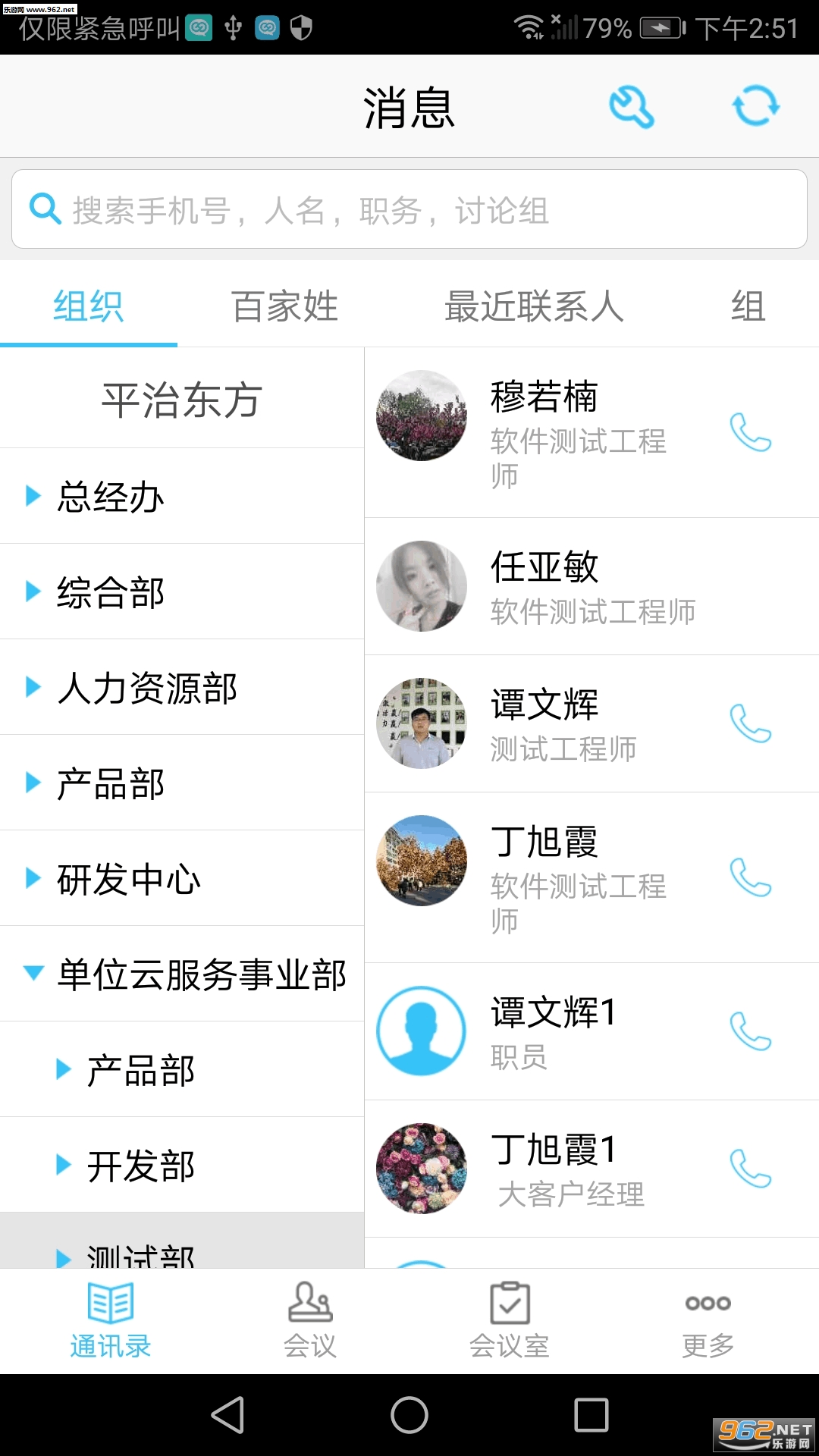819x1456 pixels.
Task: Refresh the contact list
Action: 755,106
